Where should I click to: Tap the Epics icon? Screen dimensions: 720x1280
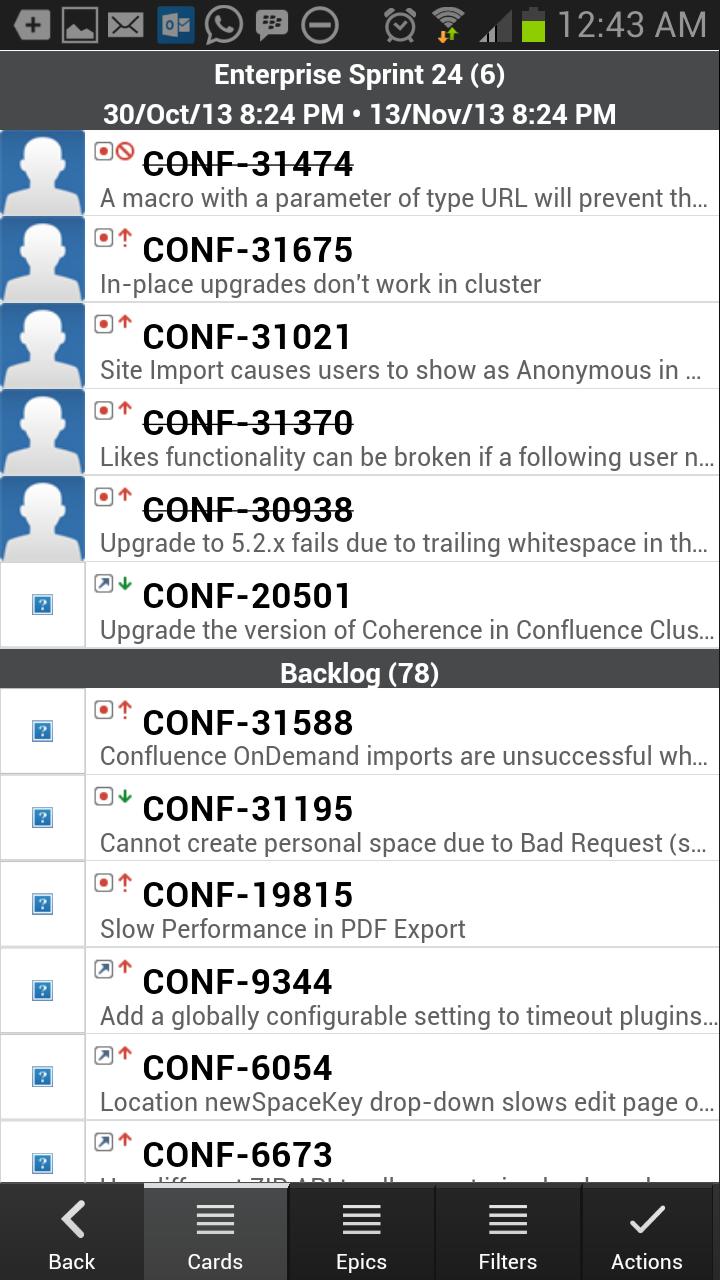tap(361, 1220)
